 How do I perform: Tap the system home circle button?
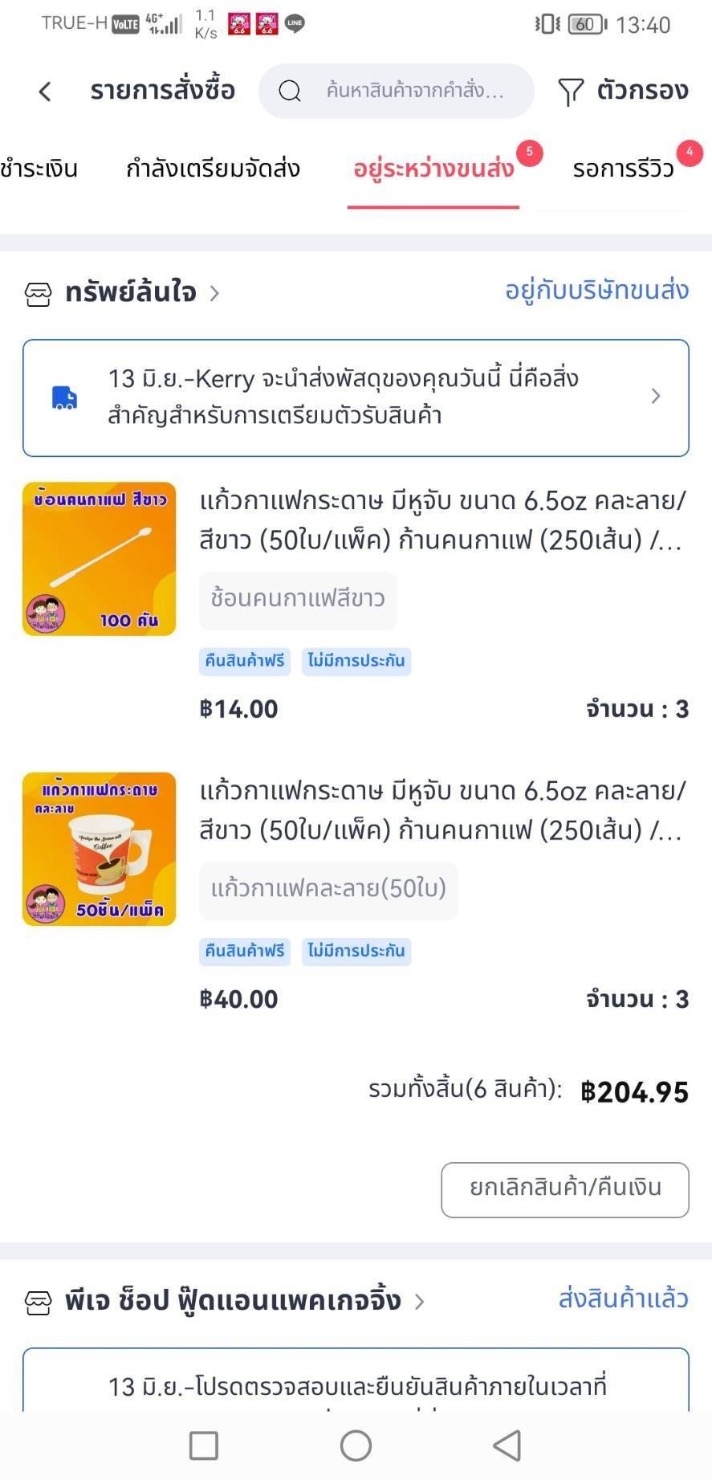[356, 1445]
